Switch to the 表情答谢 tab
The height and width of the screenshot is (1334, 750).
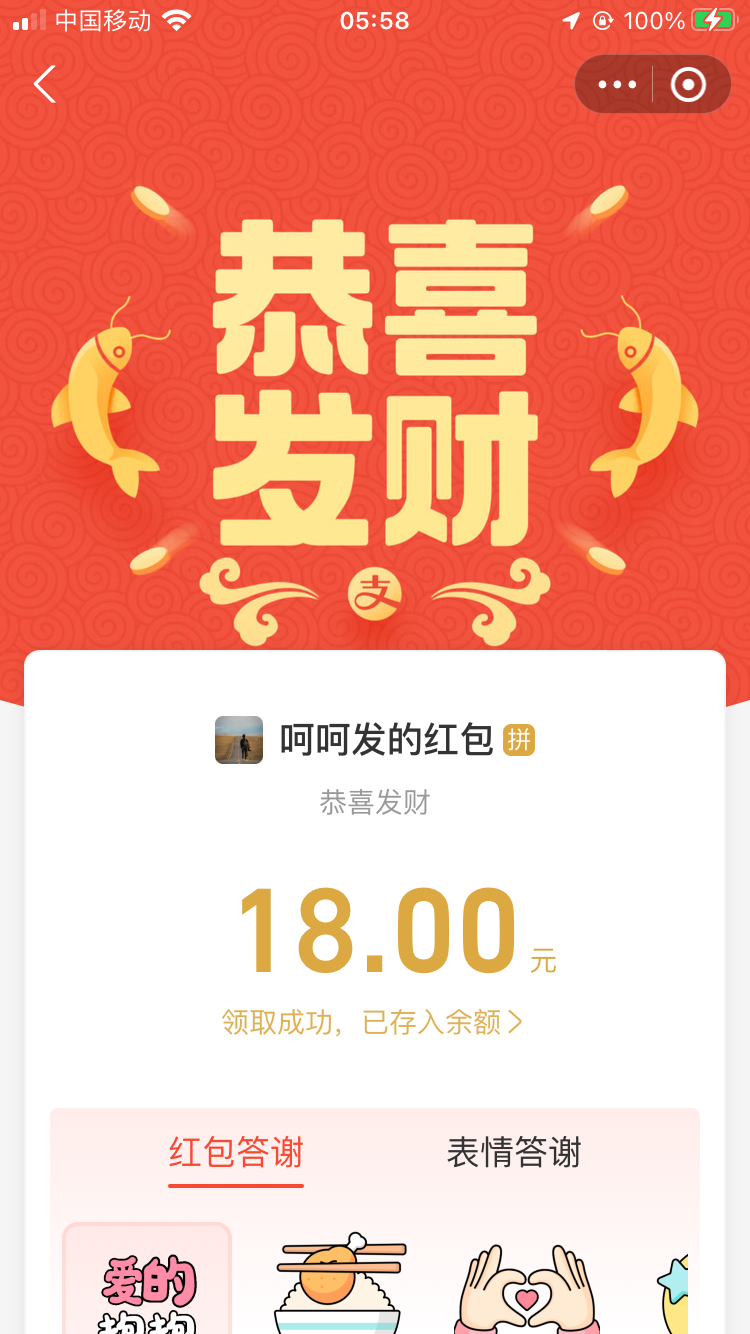(513, 1153)
